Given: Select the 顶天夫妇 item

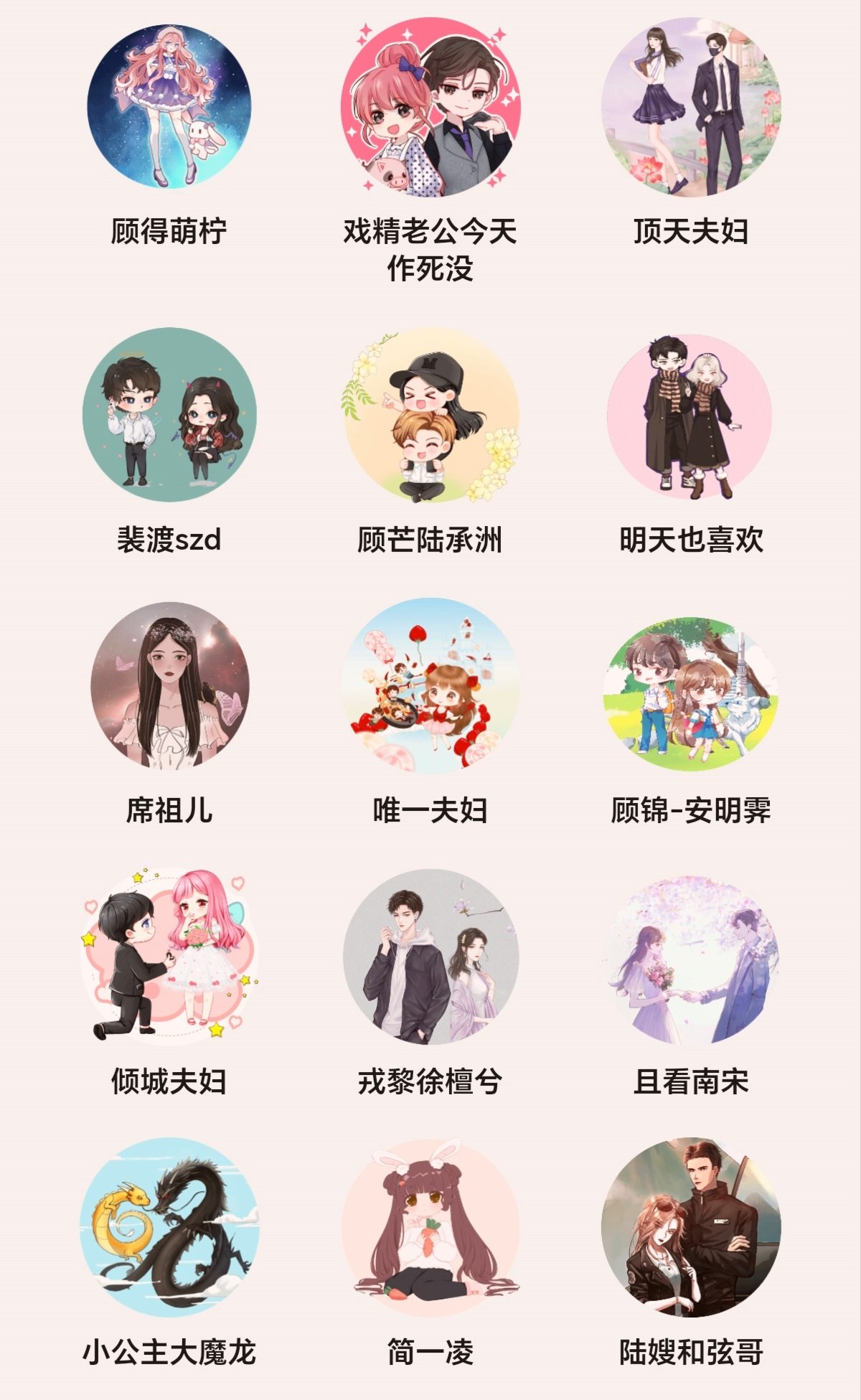Looking at the screenshot, I should pyautogui.click(x=691, y=107).
